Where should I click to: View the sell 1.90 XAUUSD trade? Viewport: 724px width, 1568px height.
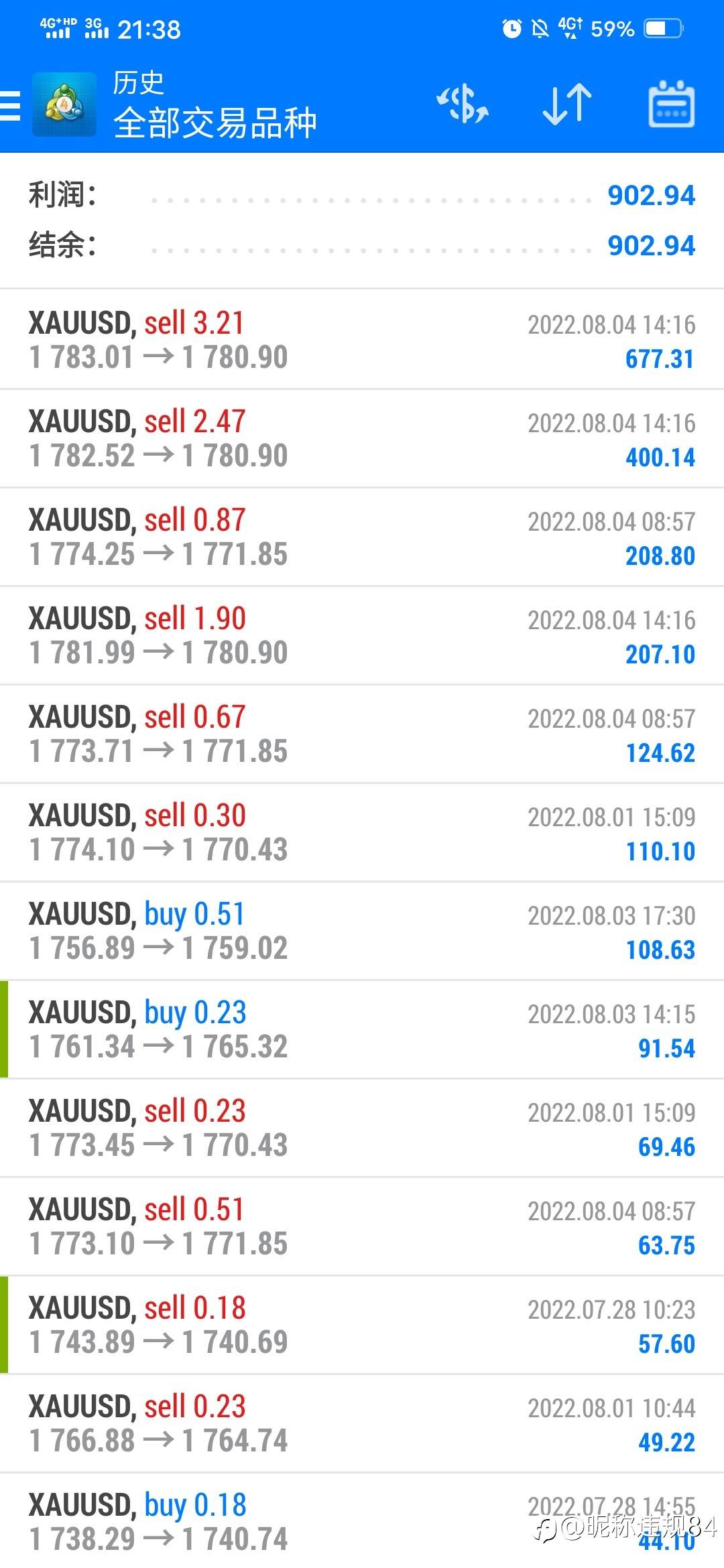(x=362, y=635)
